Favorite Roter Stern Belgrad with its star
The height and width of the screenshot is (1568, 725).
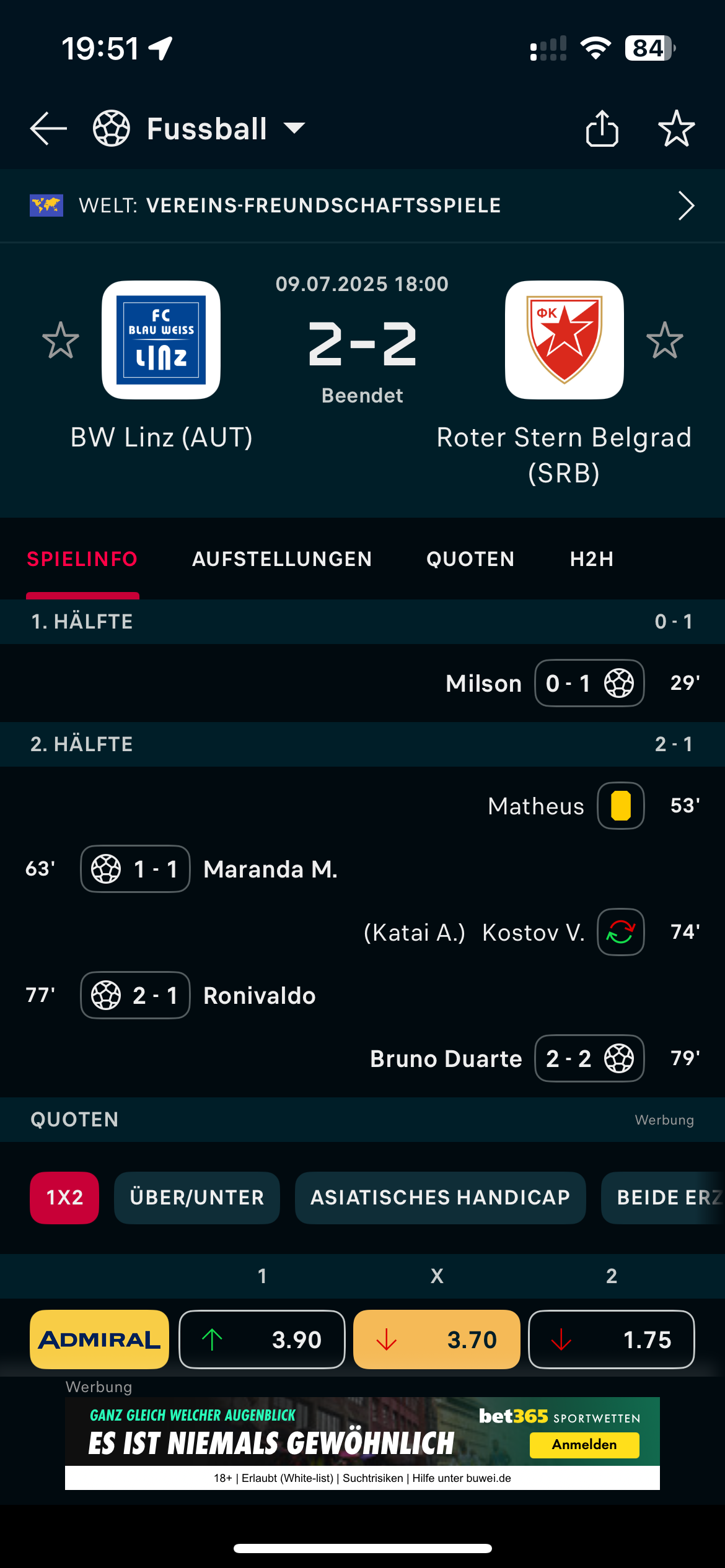click(x=665, y=340)
